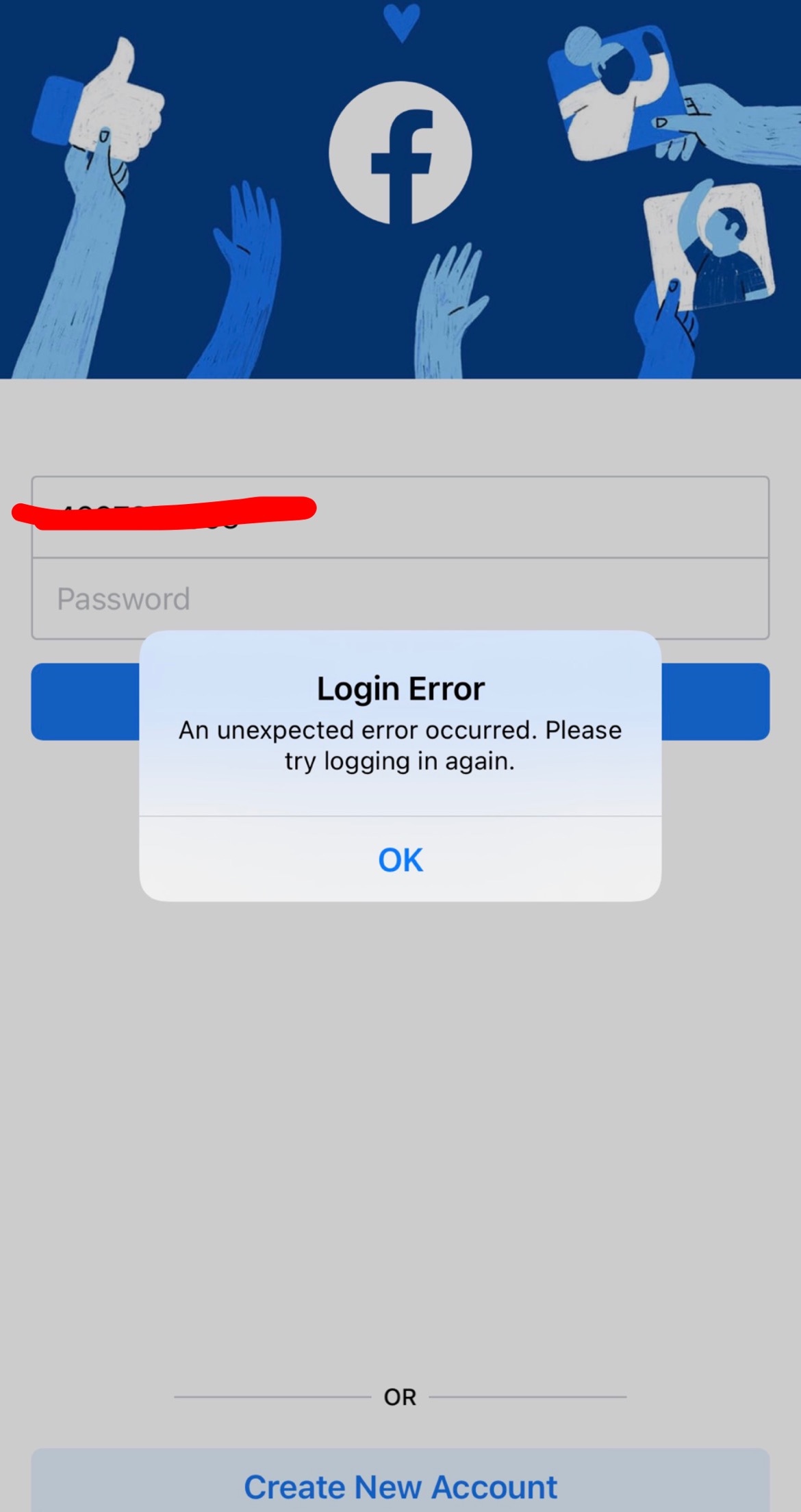This screenshot has width=801, height=1512.
Task: Tap the blue heart icon above the logo
Action: (x=400, y=23)
